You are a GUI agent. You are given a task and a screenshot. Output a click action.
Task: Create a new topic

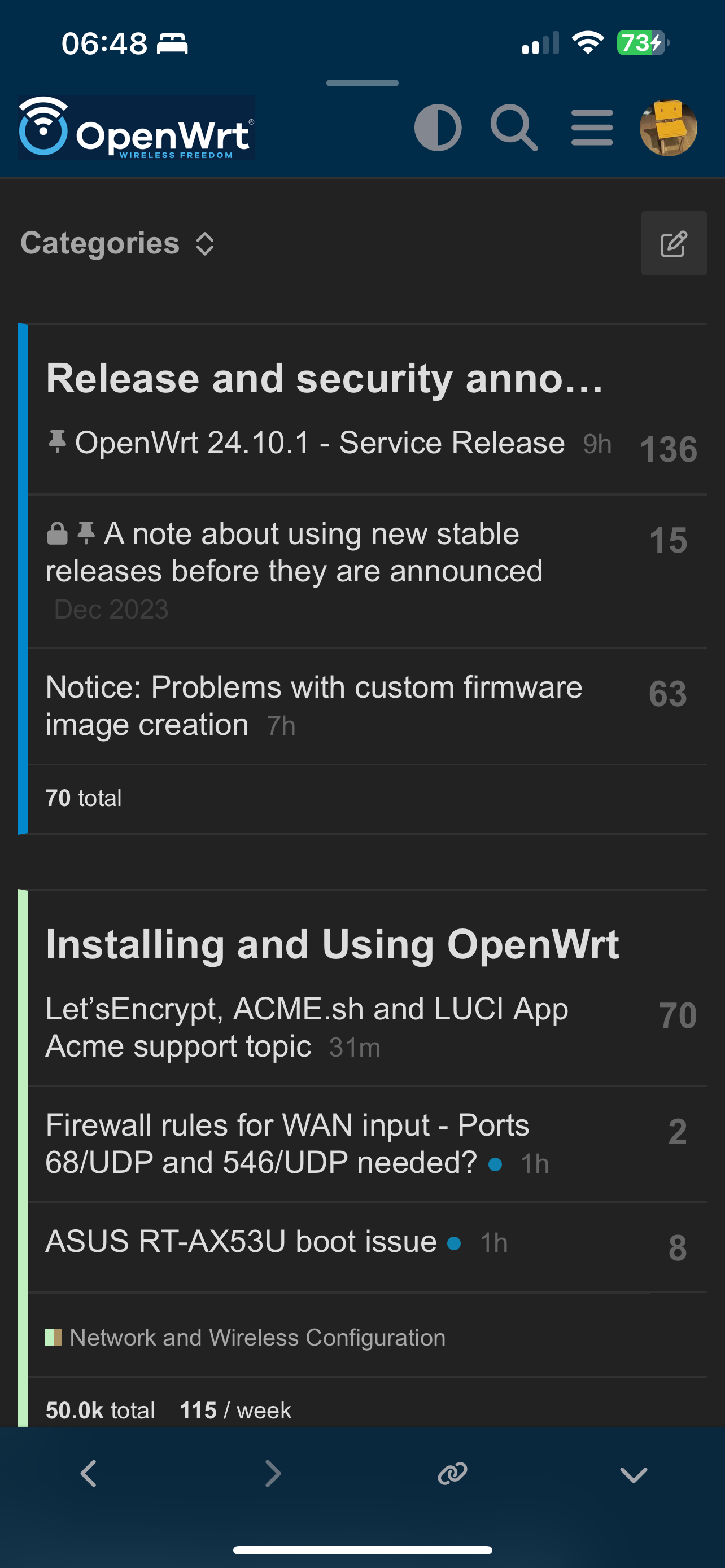click(674, 243)
